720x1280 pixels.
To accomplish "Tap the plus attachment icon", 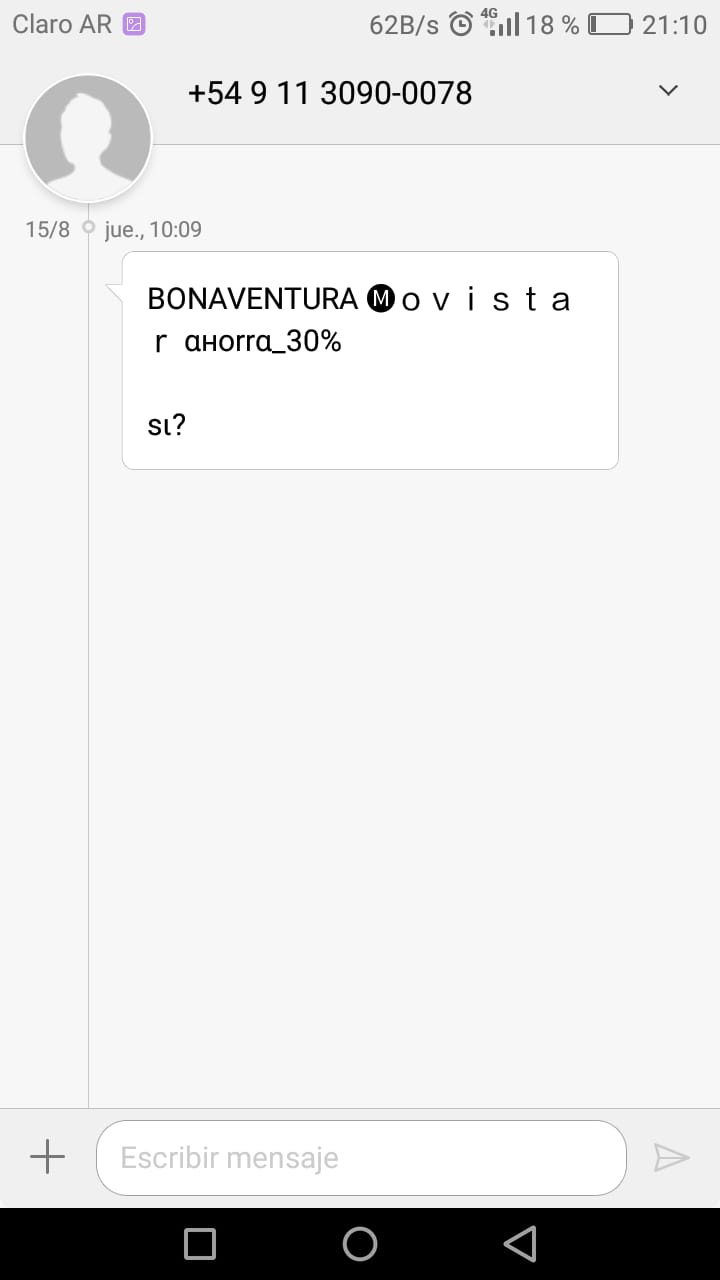I will [x=47, y=1157].
